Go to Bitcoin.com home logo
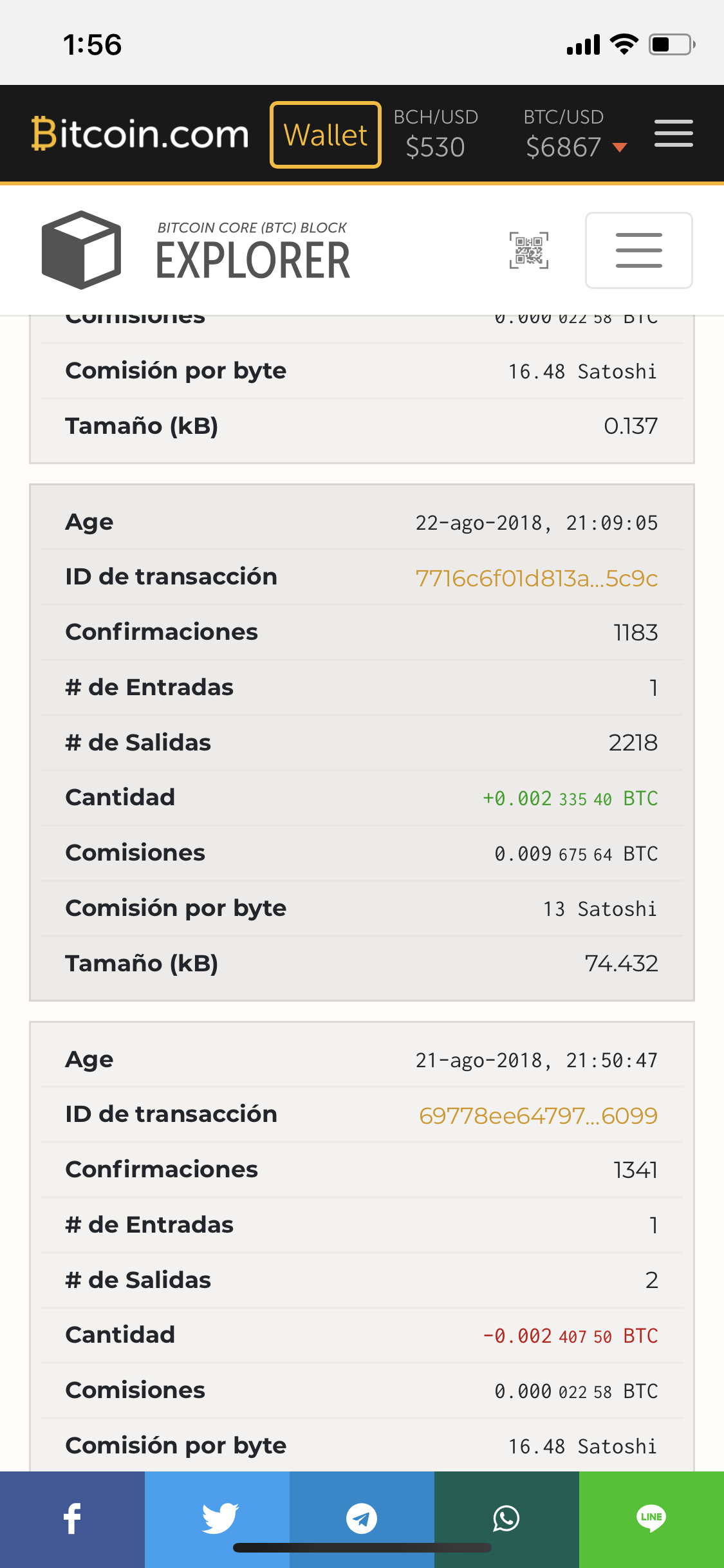724x1568 pixels. click(140, 134)
